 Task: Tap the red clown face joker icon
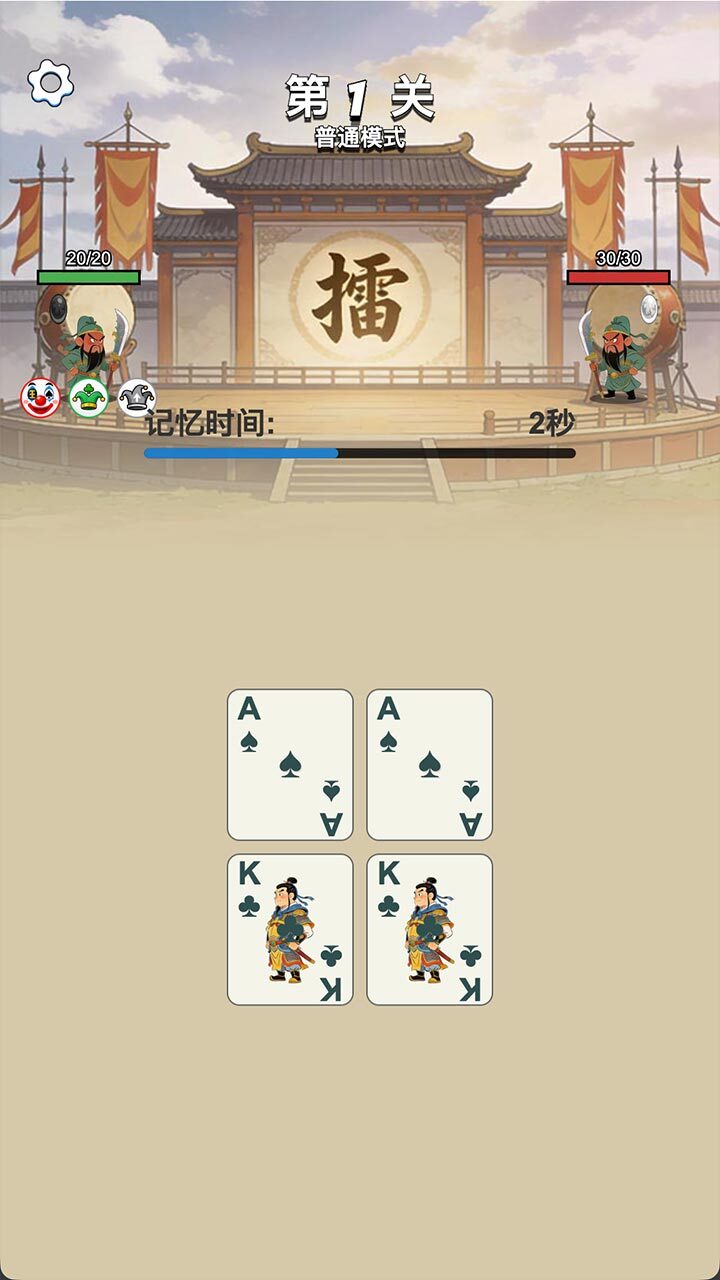coord(40,398)
